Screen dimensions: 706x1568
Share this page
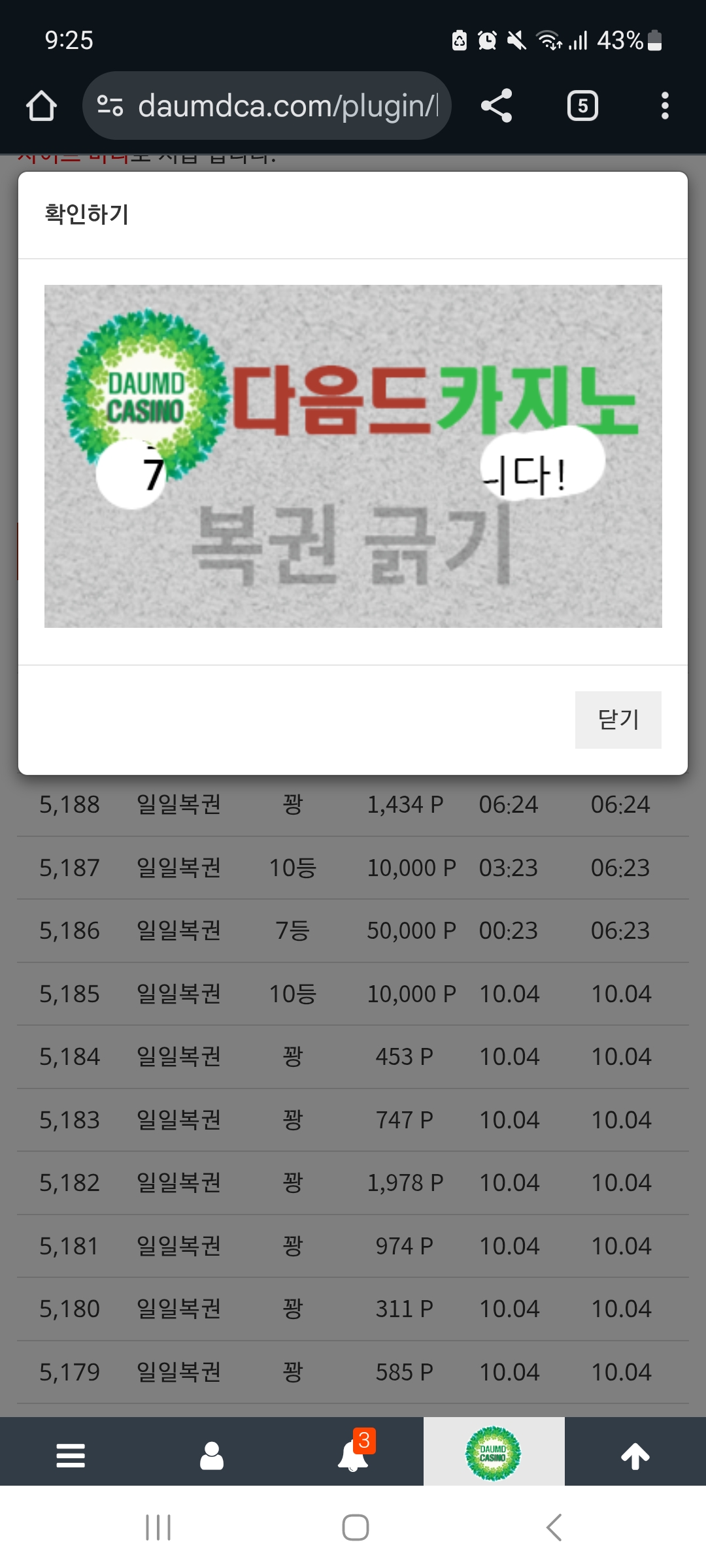[x=496, y=106]
